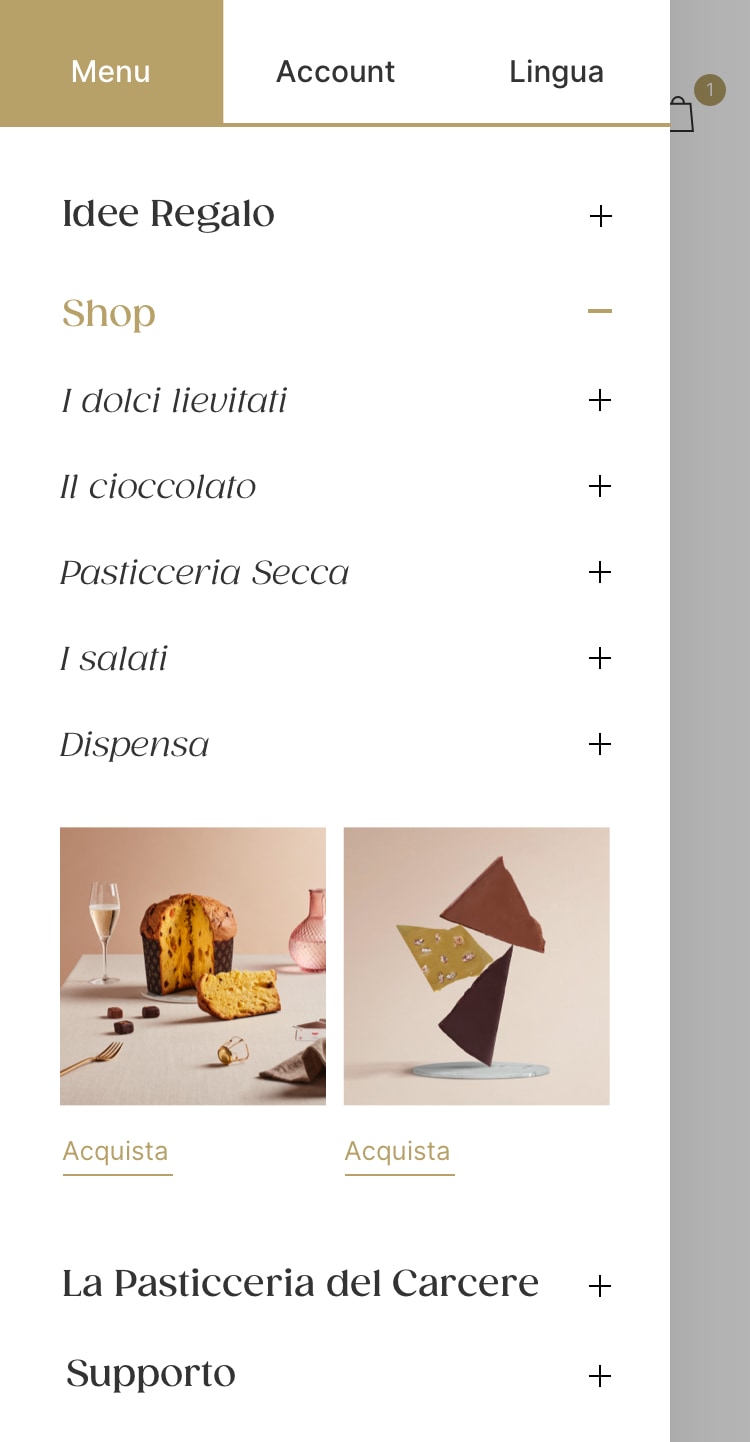
Task: Open the chocolate pieces product image
Action: [x=476, y=966]
